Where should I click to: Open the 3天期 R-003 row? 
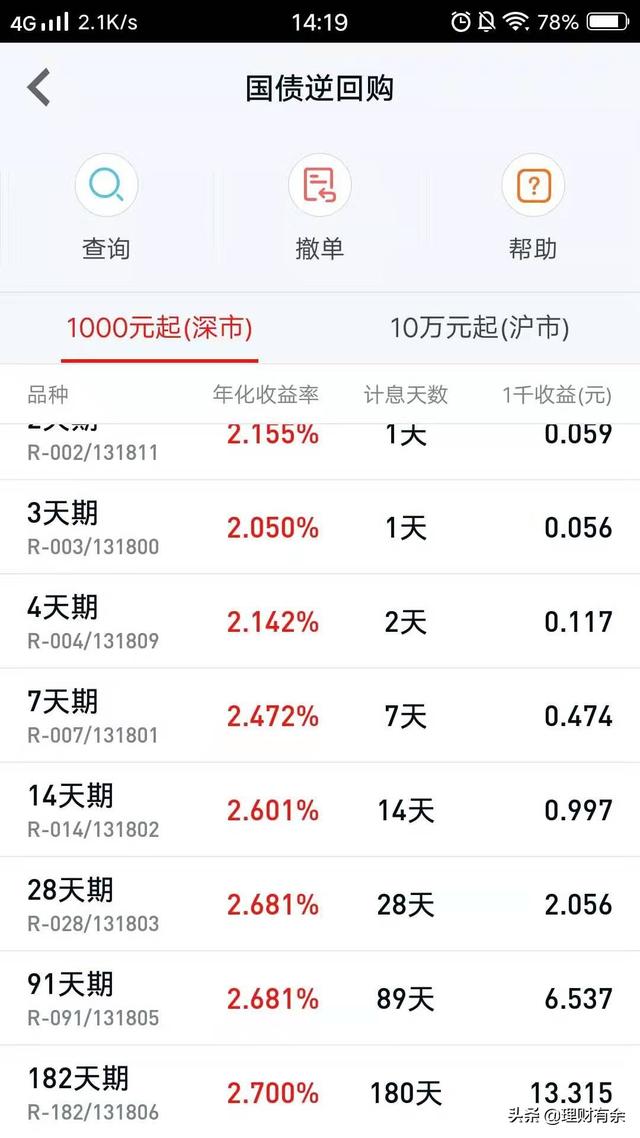pyautogui.click(x=320, y=527)
